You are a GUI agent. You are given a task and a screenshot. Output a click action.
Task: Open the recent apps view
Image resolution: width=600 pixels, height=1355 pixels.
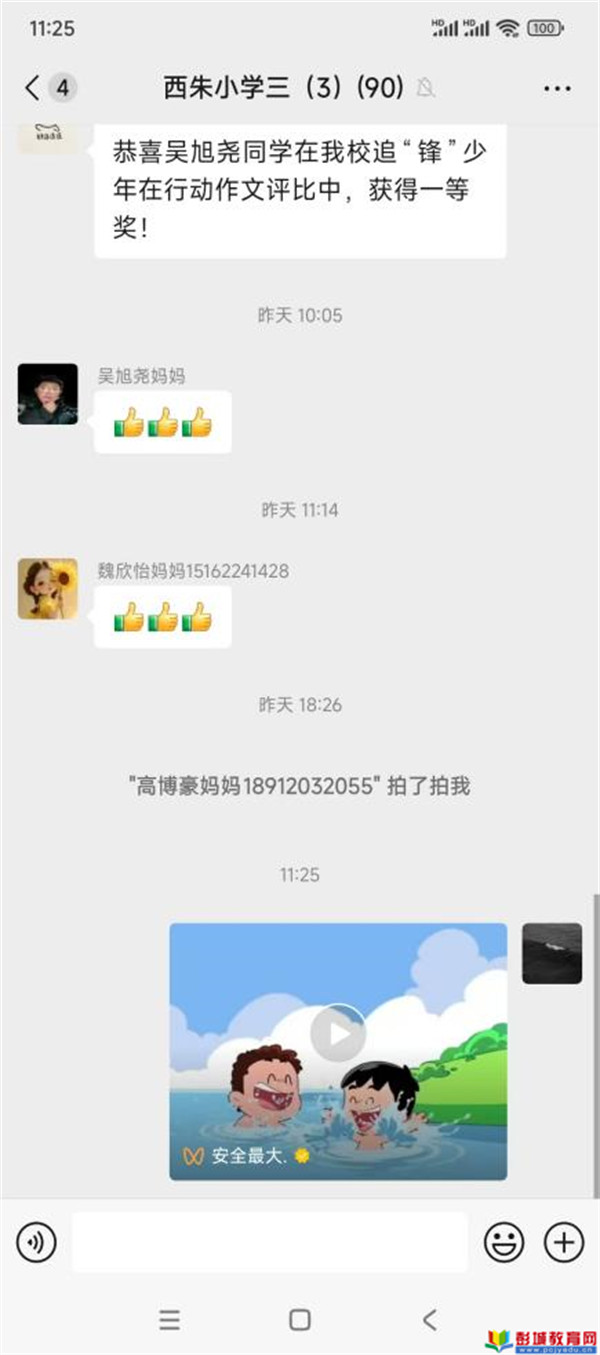pyautogui.click(x=170, y=1319)
